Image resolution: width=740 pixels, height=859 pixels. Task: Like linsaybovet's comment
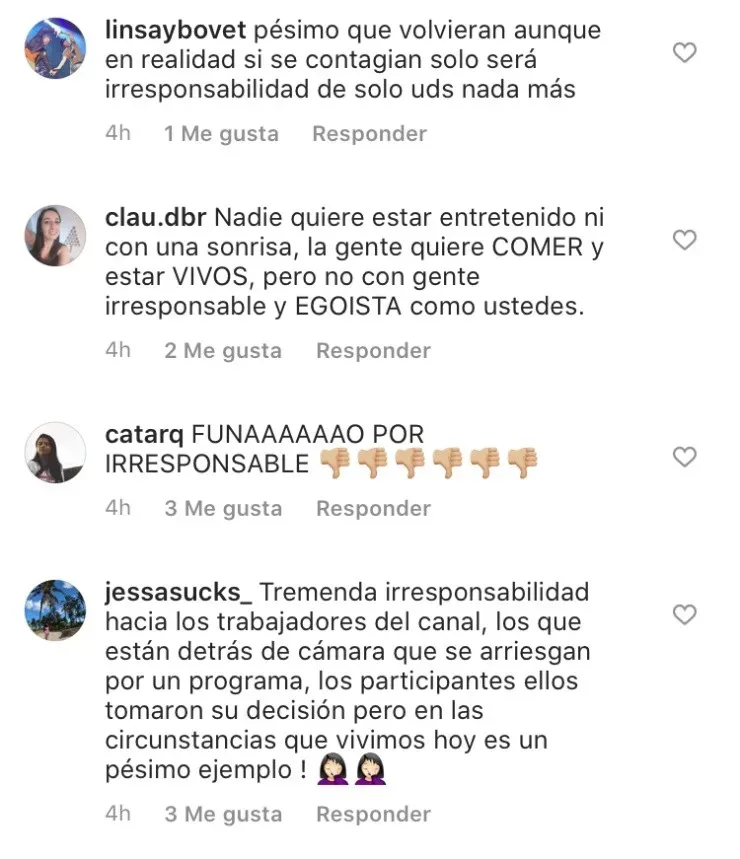click(684, 53)
